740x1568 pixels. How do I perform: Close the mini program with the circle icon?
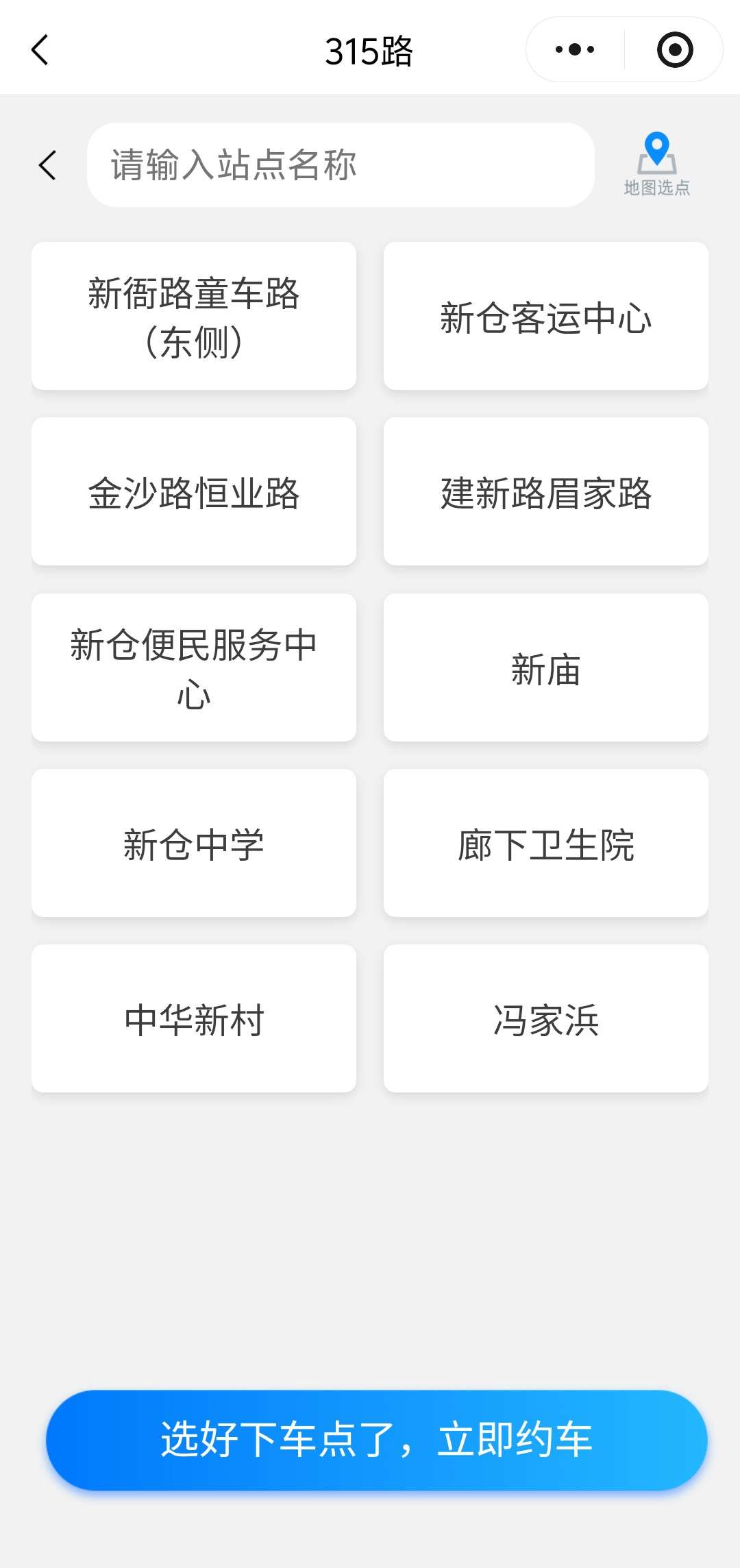tap(674, 50)
